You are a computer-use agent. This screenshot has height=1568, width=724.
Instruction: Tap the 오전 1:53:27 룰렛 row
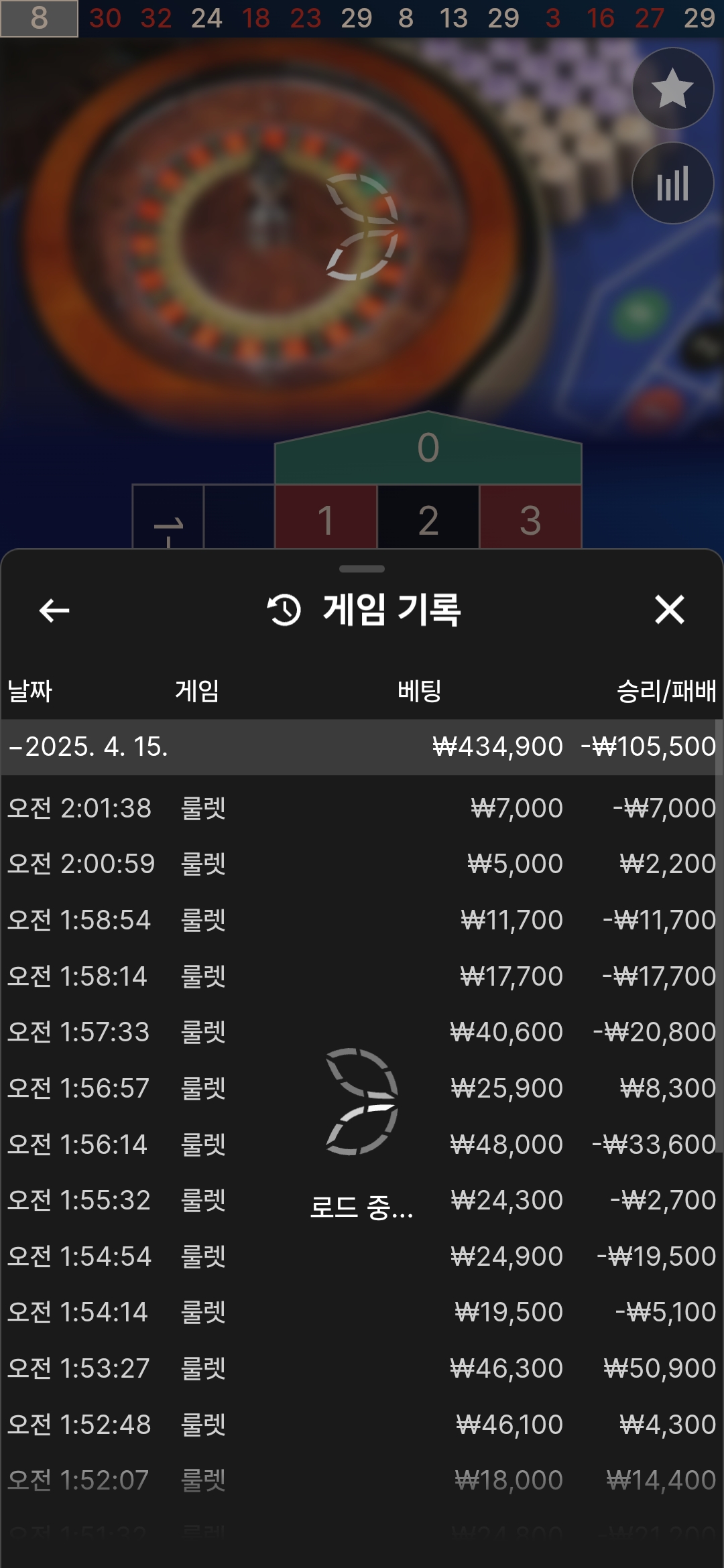[x=362, y=1368]
